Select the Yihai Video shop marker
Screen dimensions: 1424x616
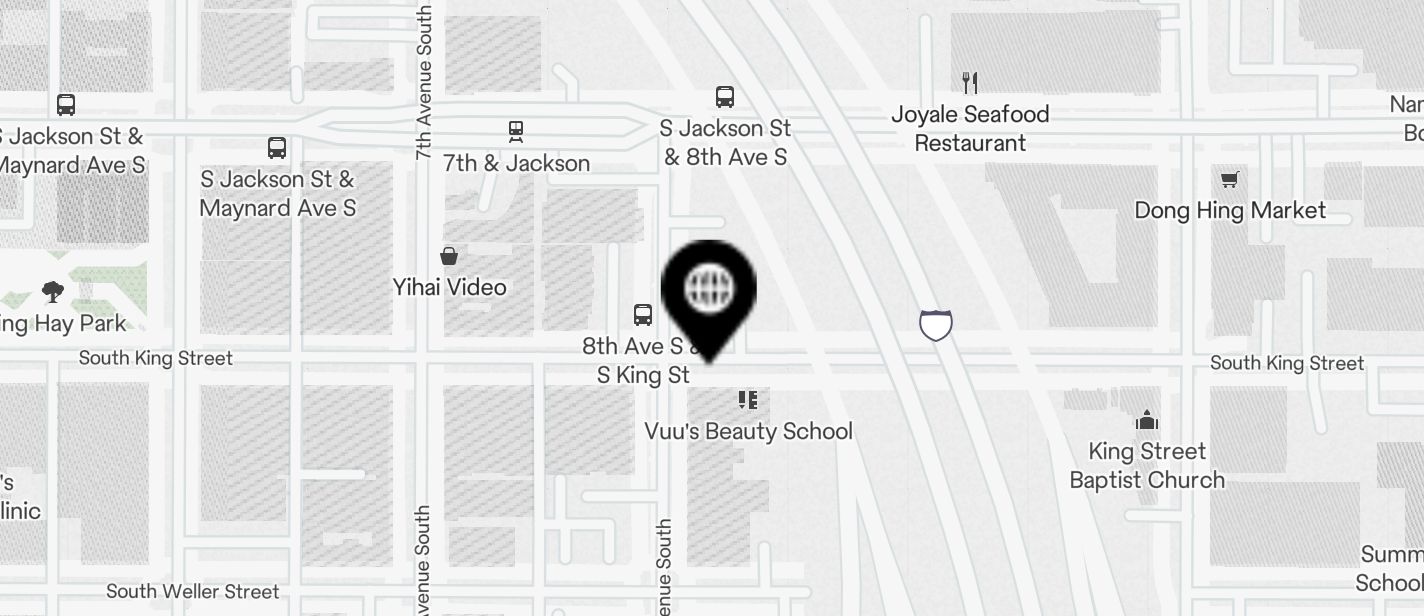(450, 257)
